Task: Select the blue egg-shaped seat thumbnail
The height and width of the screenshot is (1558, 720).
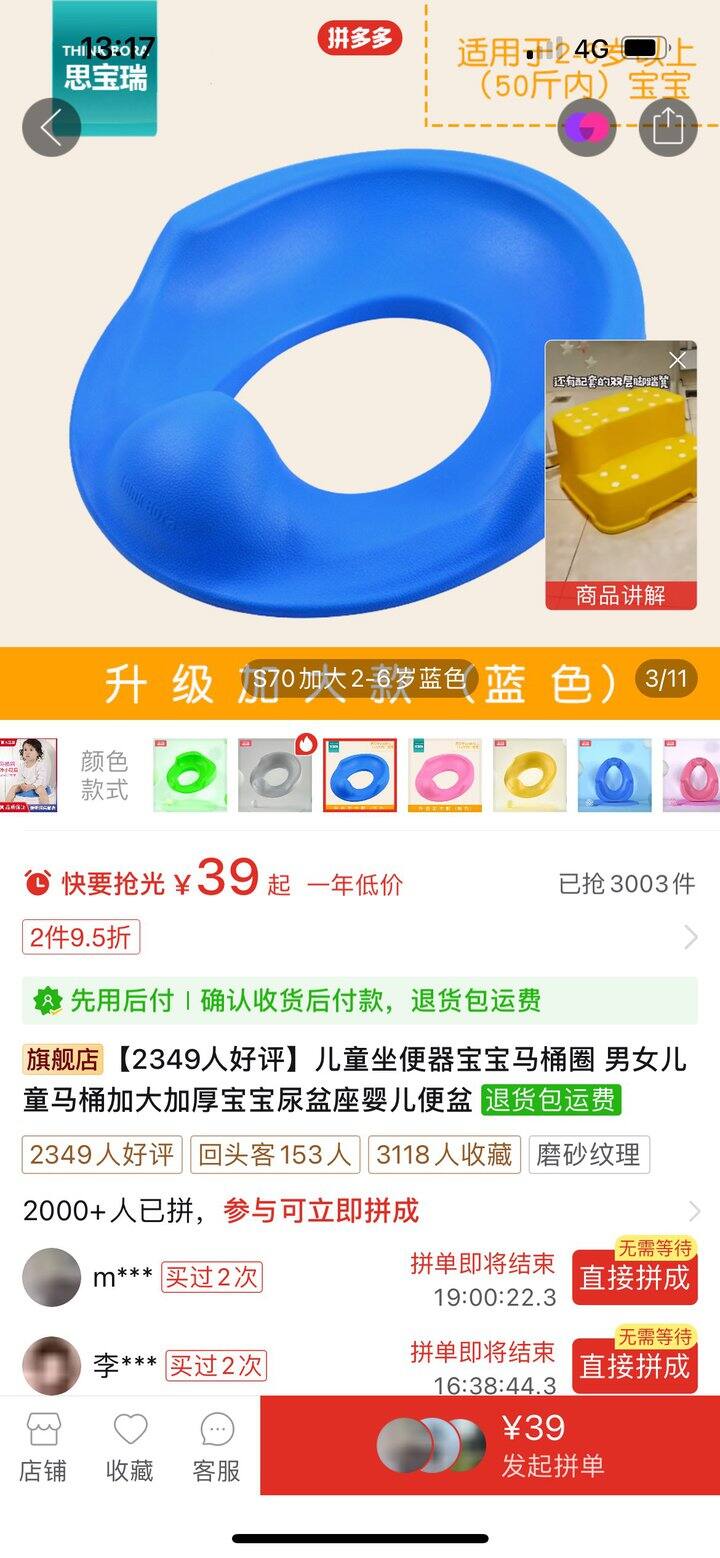Action: coord(614,775)
